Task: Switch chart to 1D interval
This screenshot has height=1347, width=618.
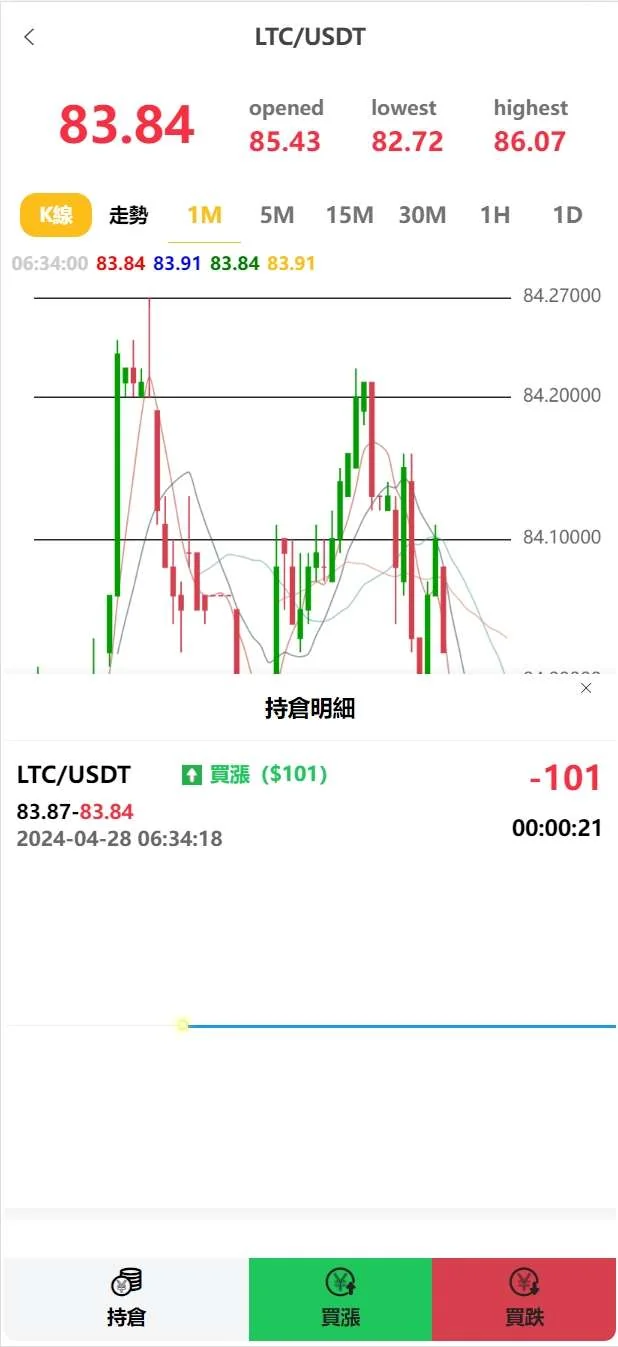Action: pos(567,215)
